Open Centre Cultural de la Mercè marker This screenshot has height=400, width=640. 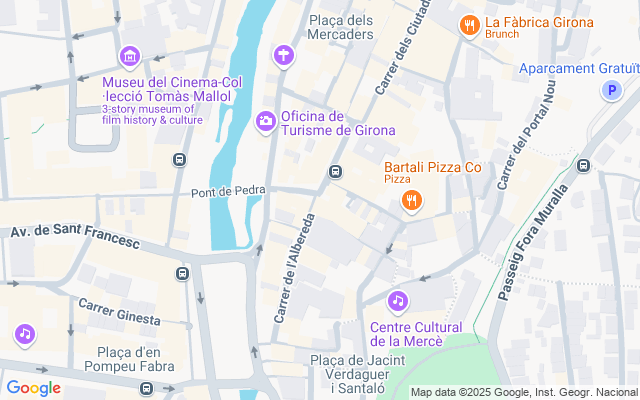click(398, 300)
